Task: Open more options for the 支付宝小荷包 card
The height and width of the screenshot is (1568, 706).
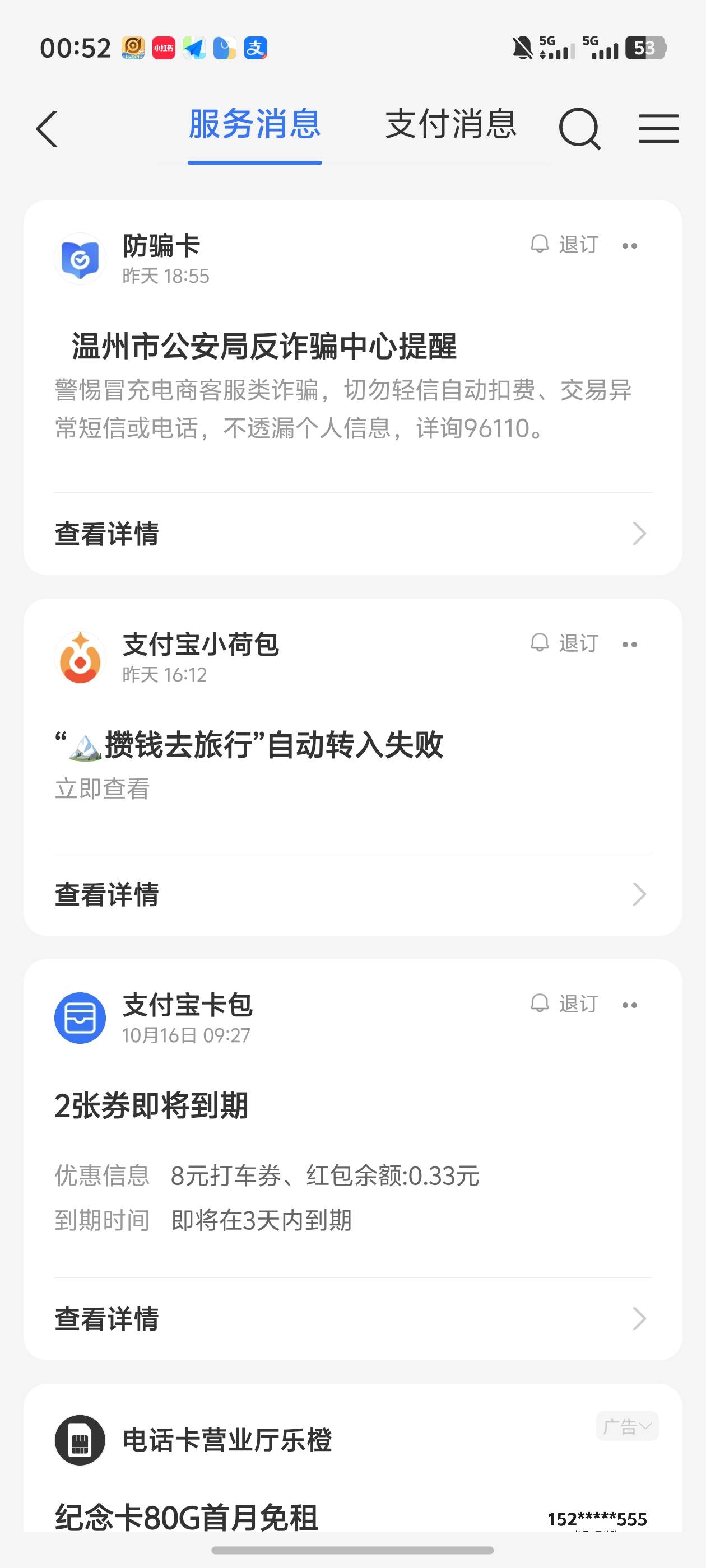Action: pos(630,645)
